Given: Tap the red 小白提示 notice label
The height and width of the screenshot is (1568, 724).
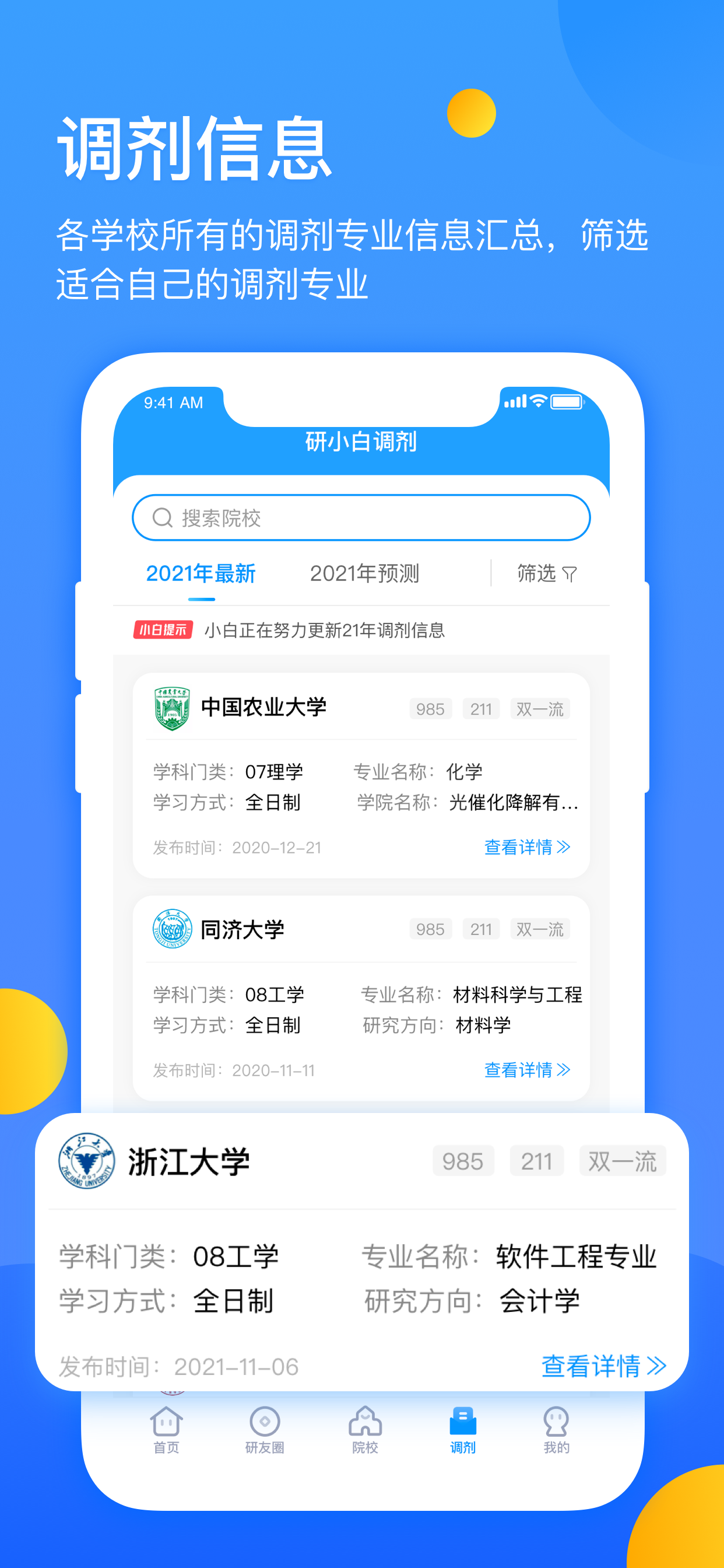Looking at the screenshot, I should coord(163,631).
